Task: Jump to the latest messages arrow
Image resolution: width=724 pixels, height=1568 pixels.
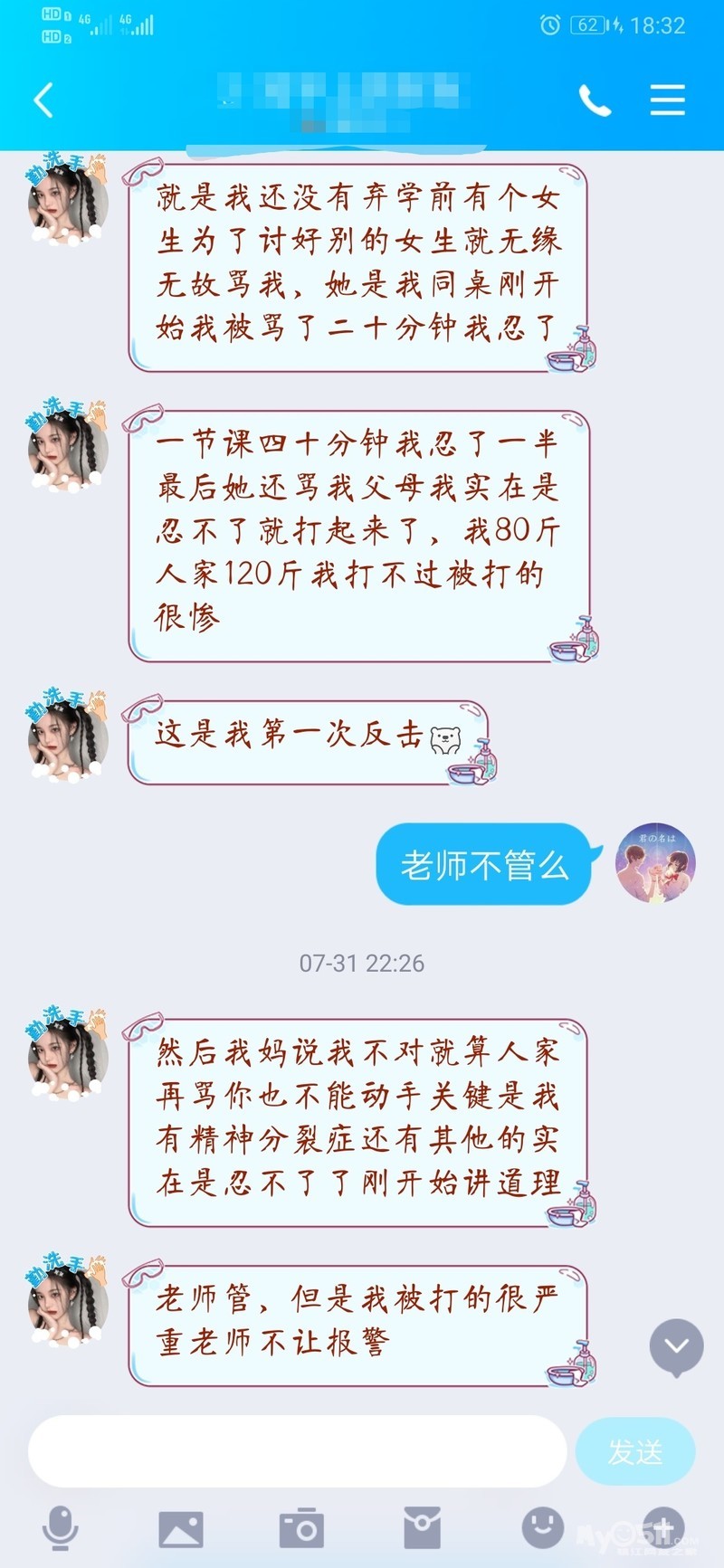Action: click(676, 1346)
